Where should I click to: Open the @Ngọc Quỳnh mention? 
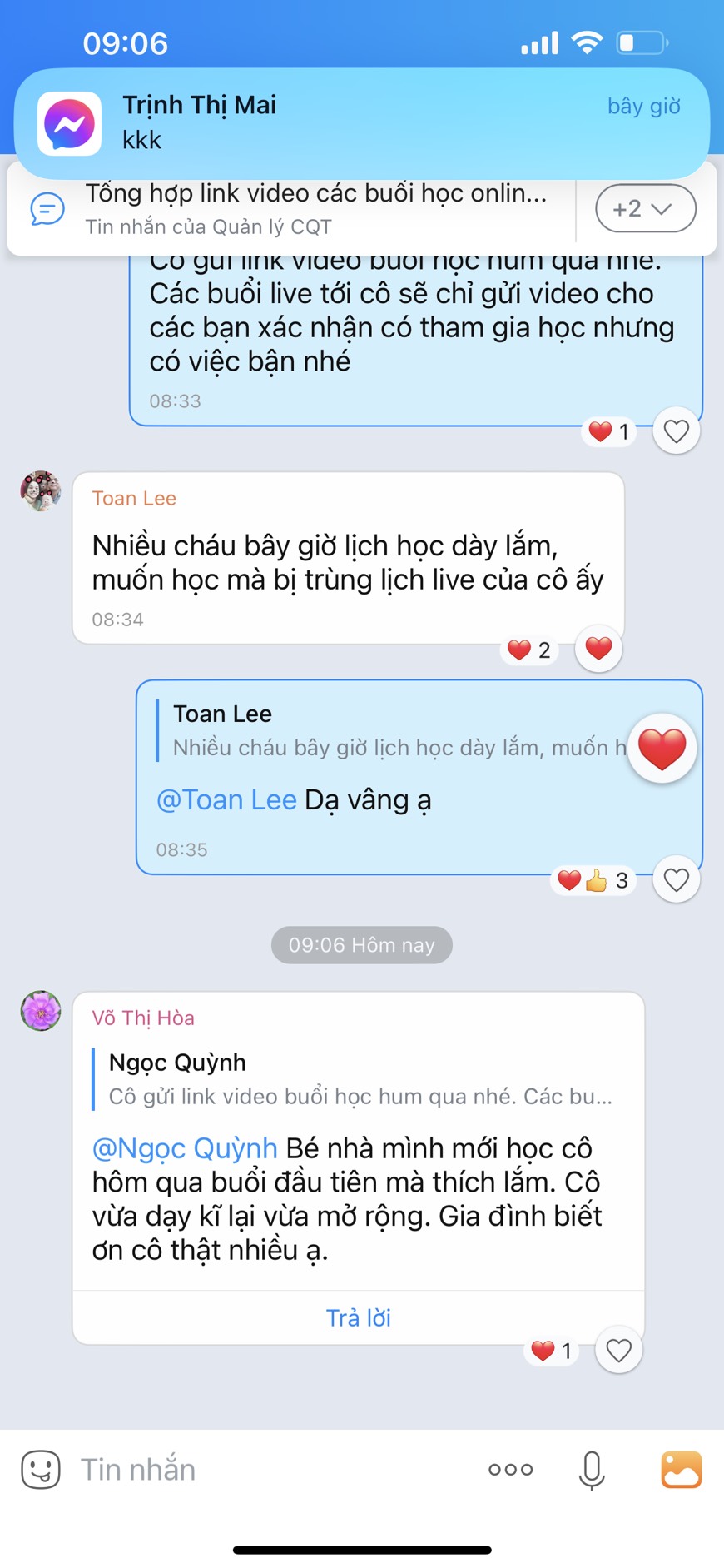point(185,1148)
